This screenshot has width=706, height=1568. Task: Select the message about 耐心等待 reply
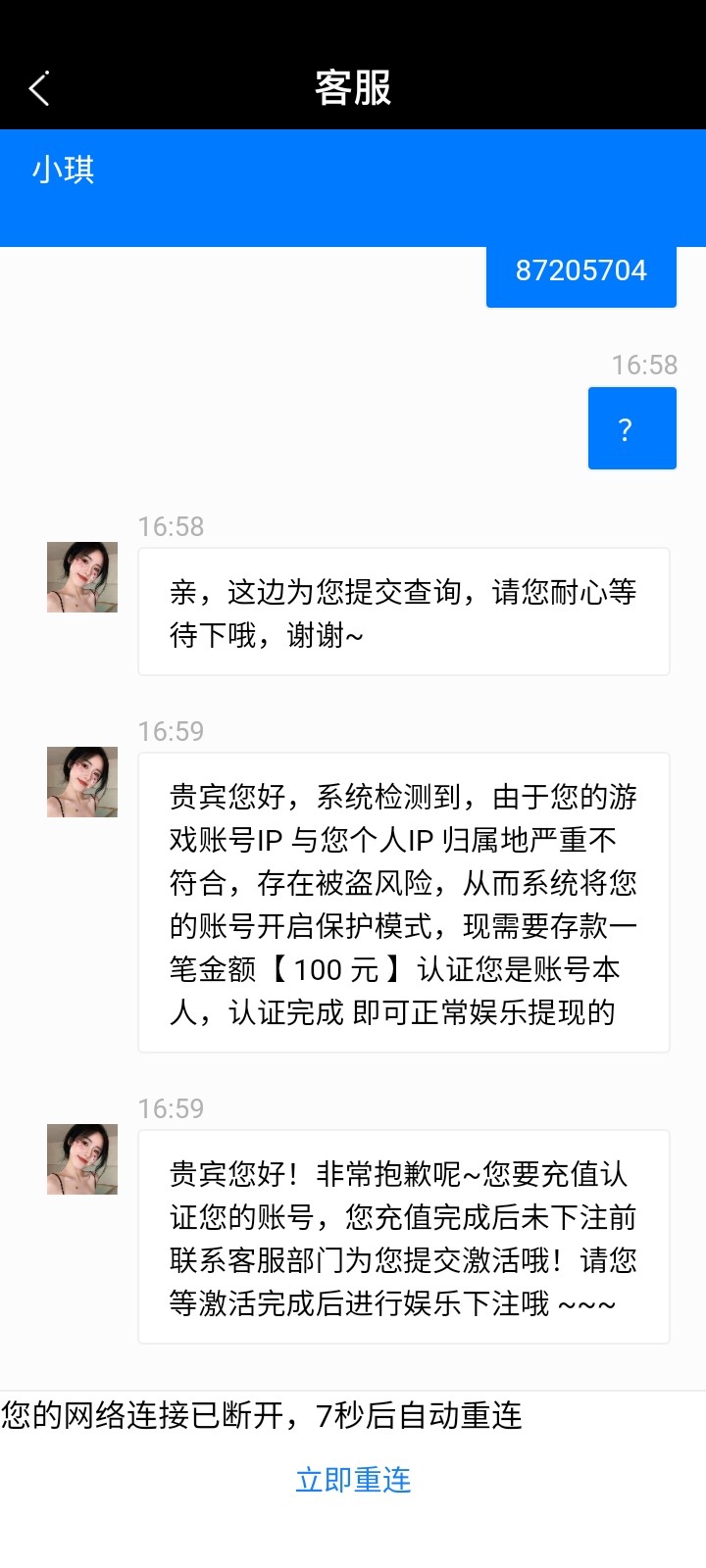[402, 612]
